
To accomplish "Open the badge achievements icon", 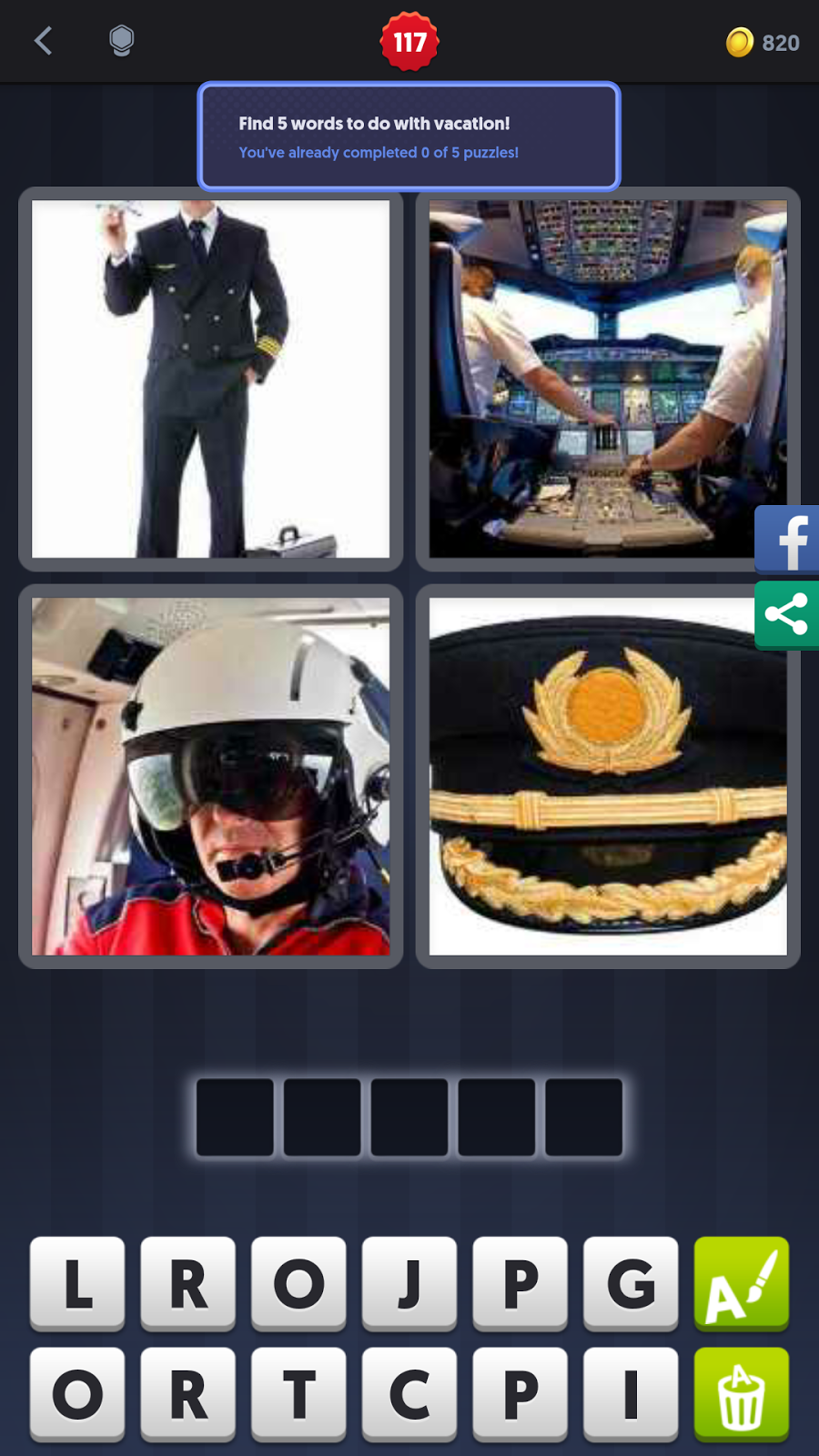I will pos(121,41).
